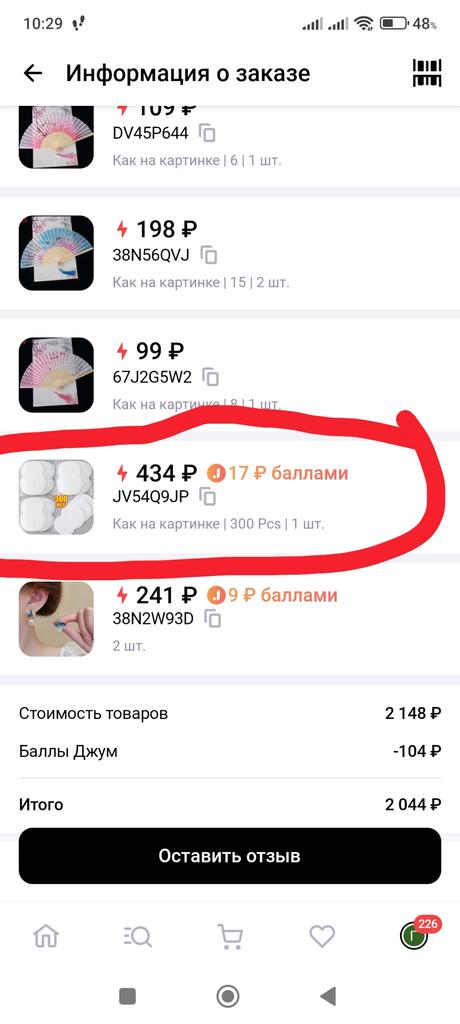Open the barcode icon in the top bar
The width and height of the screenshot is (460, 1024).
point(427,72)
